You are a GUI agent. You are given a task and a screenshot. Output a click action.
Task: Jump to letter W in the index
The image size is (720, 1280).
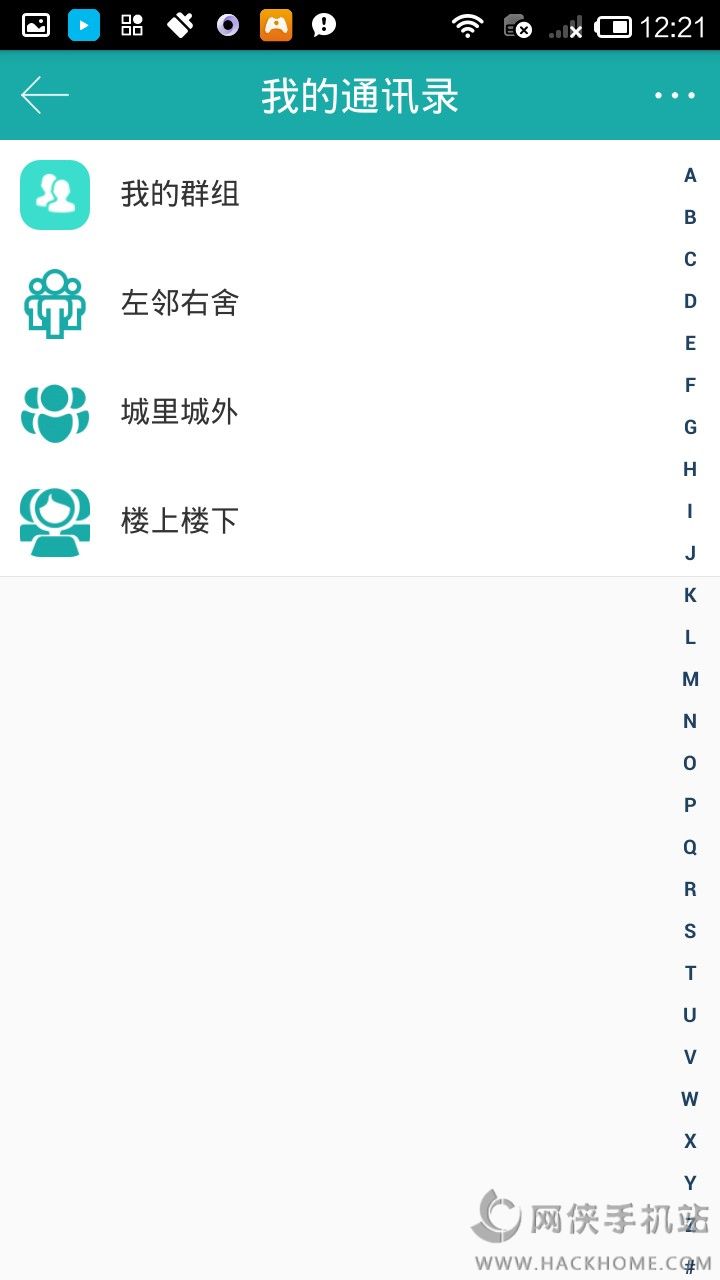pyautogui.click(x=690, y=1100)
